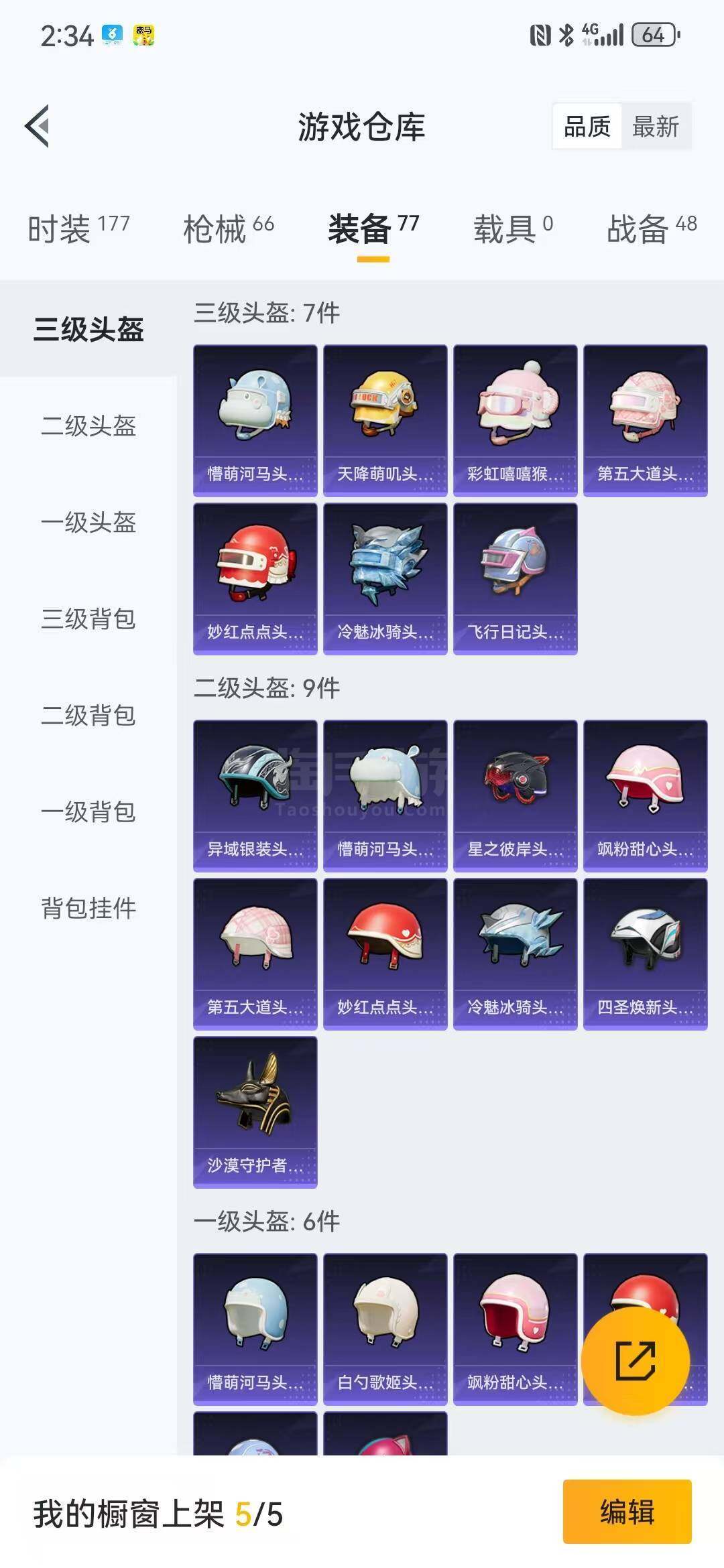Tap the 编辑 button
The image size is (724, 1568).
tap(627, 1512)
